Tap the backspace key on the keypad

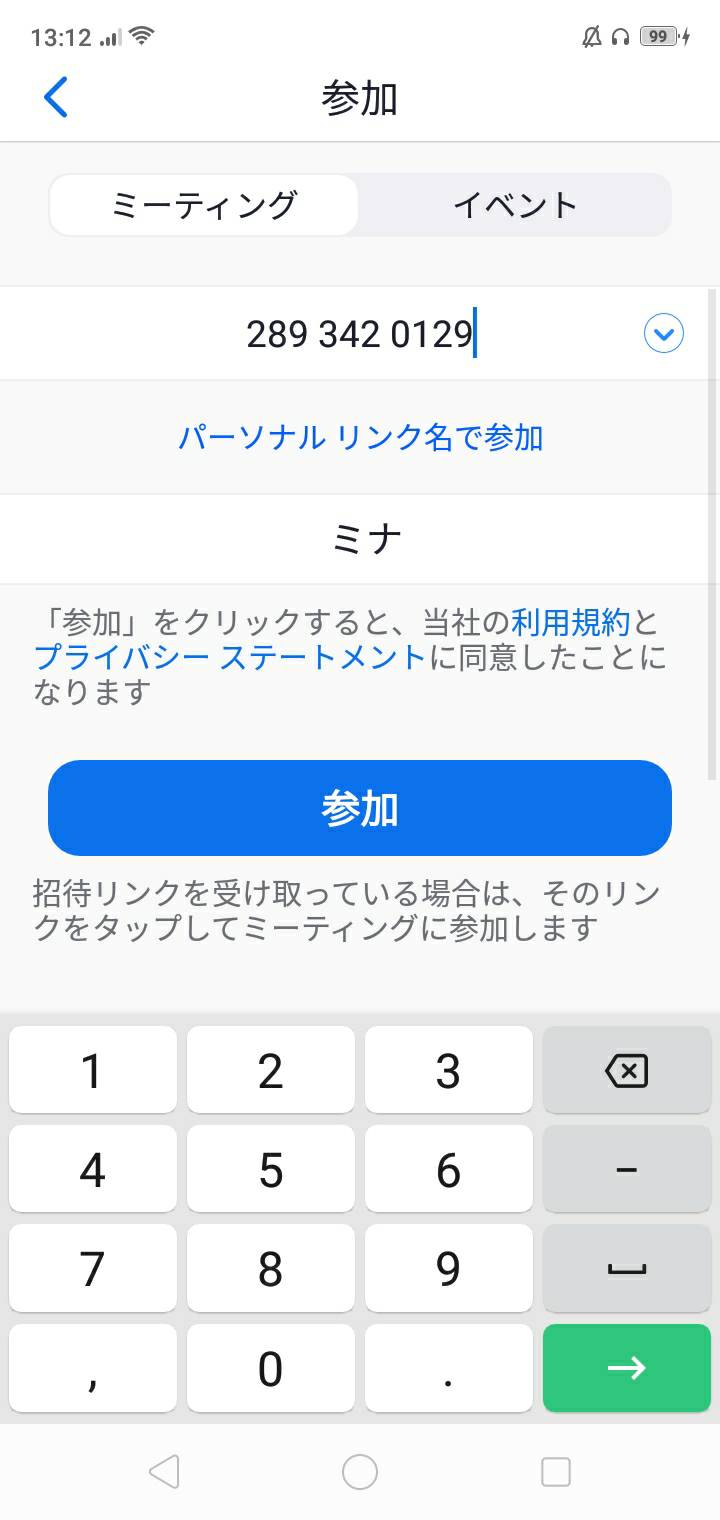click(627, 1070)
